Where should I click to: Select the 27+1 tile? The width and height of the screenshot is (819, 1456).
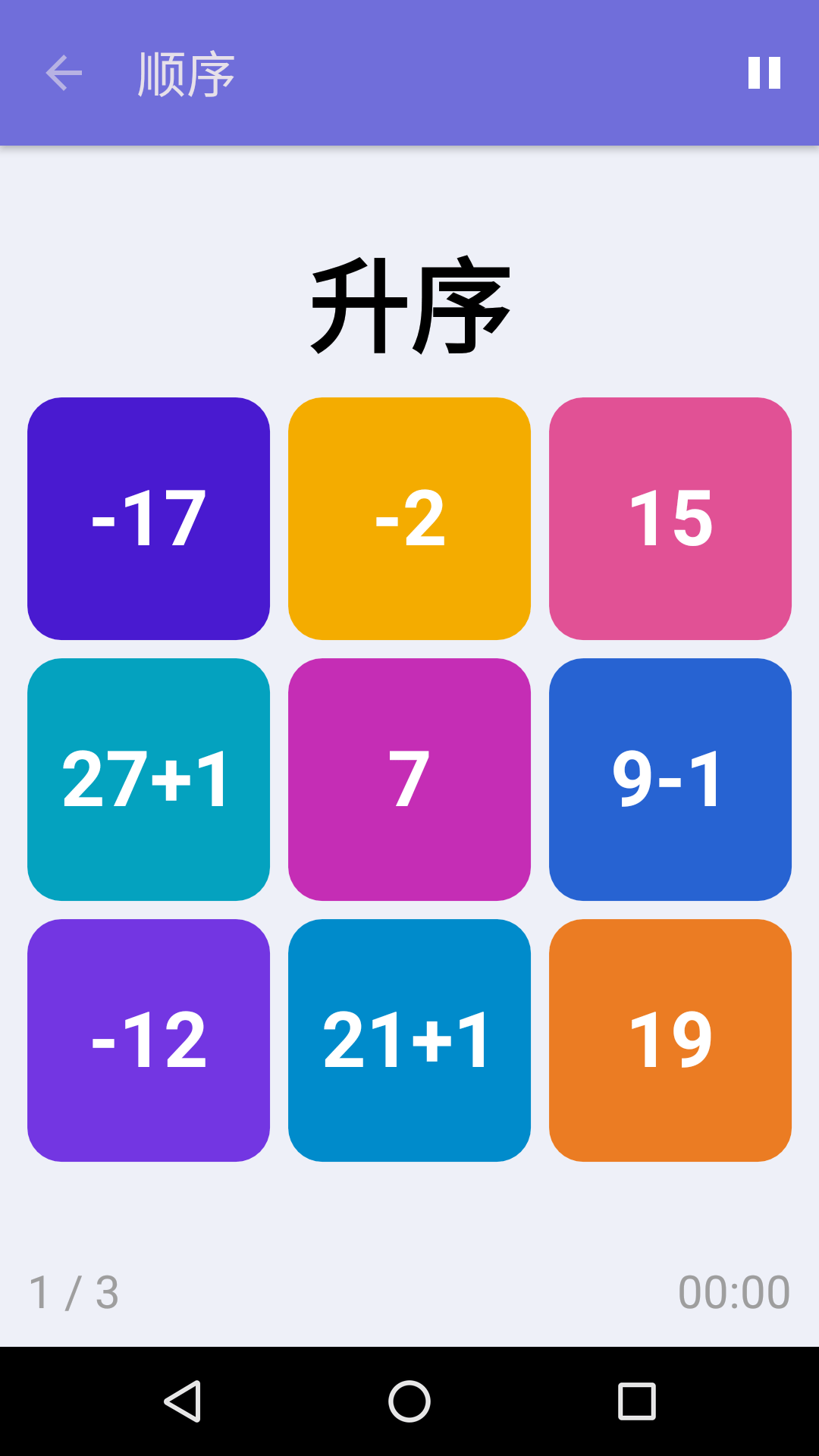[149, 780]
